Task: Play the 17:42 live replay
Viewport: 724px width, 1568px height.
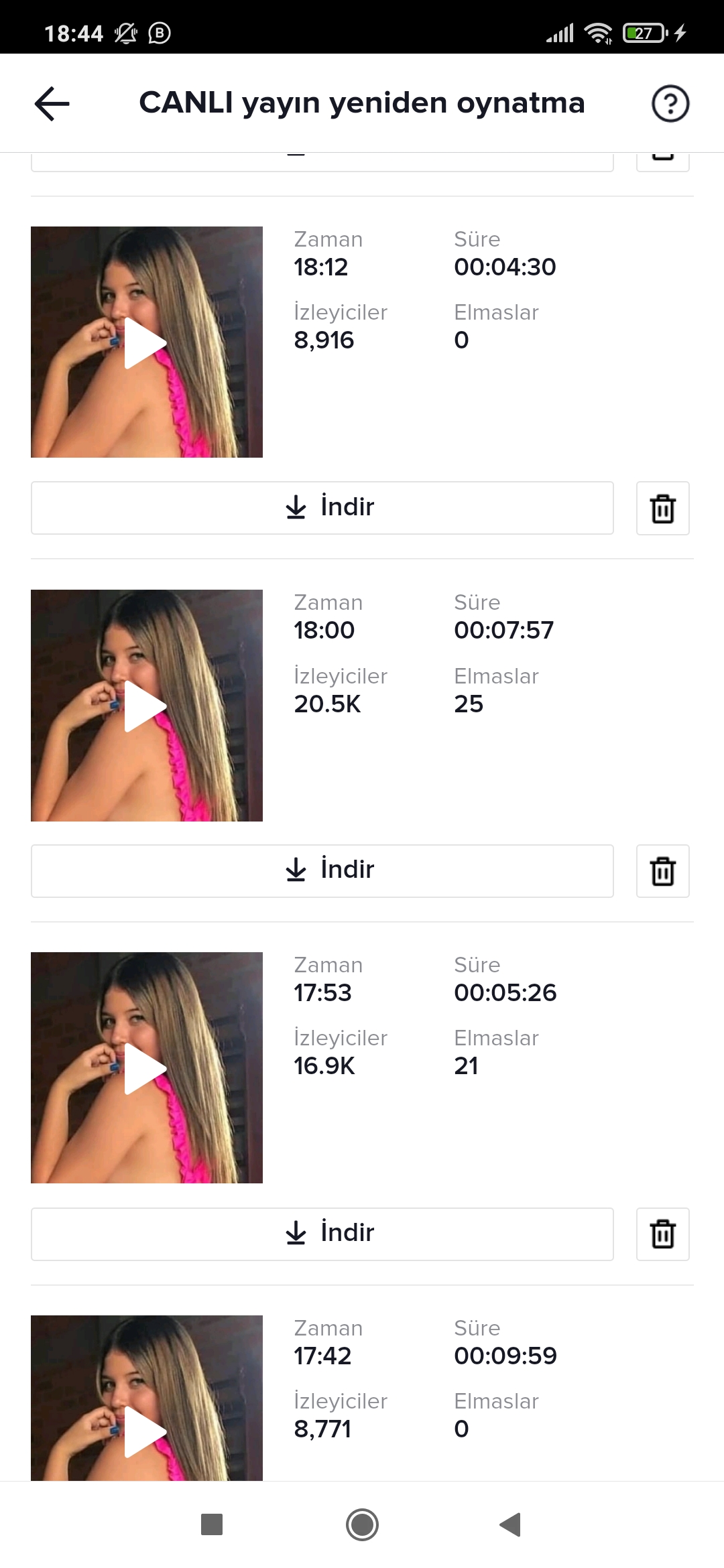Action: [147, 1398]
